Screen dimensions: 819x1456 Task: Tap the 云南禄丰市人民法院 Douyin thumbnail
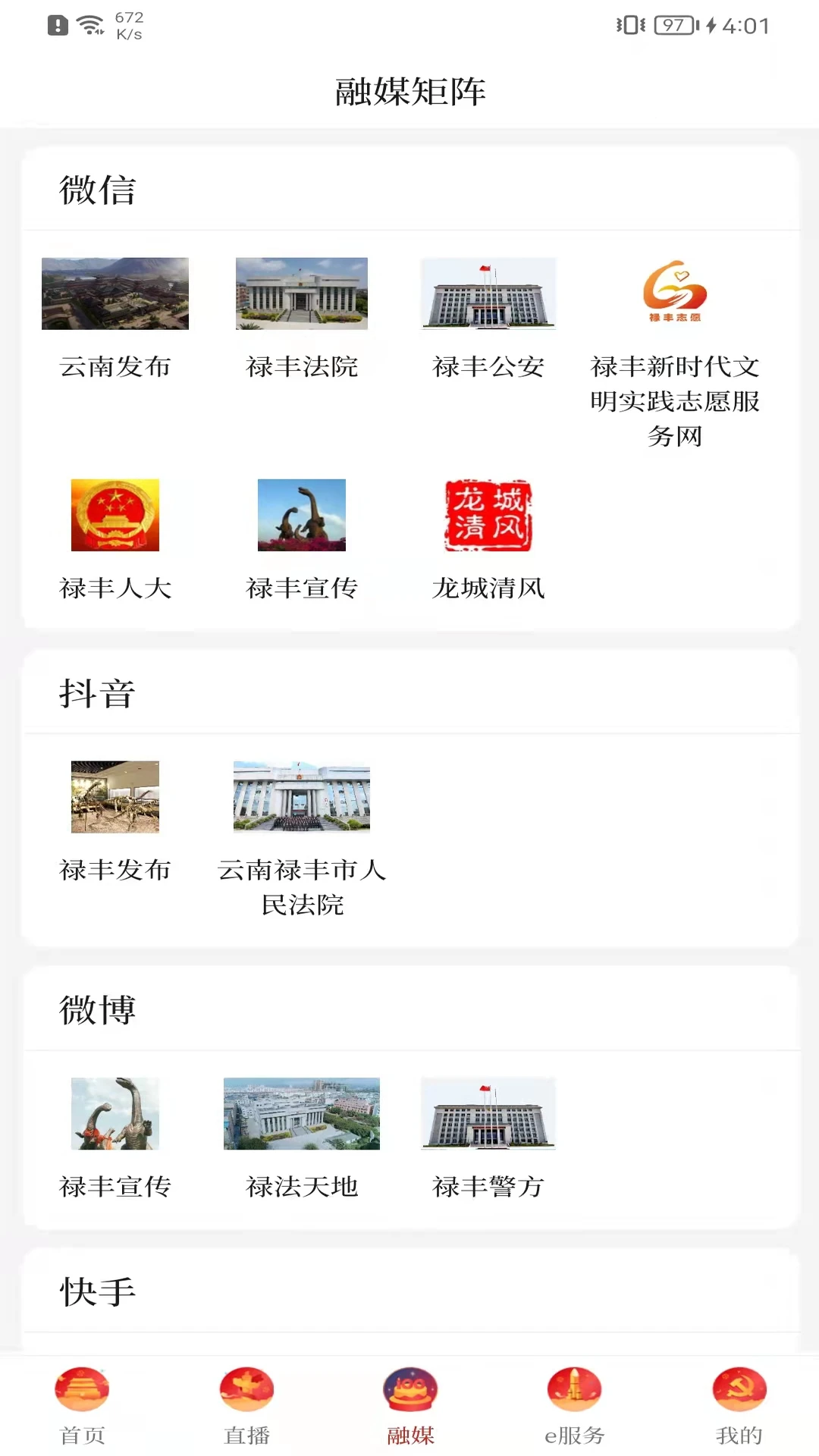point(301,797)
